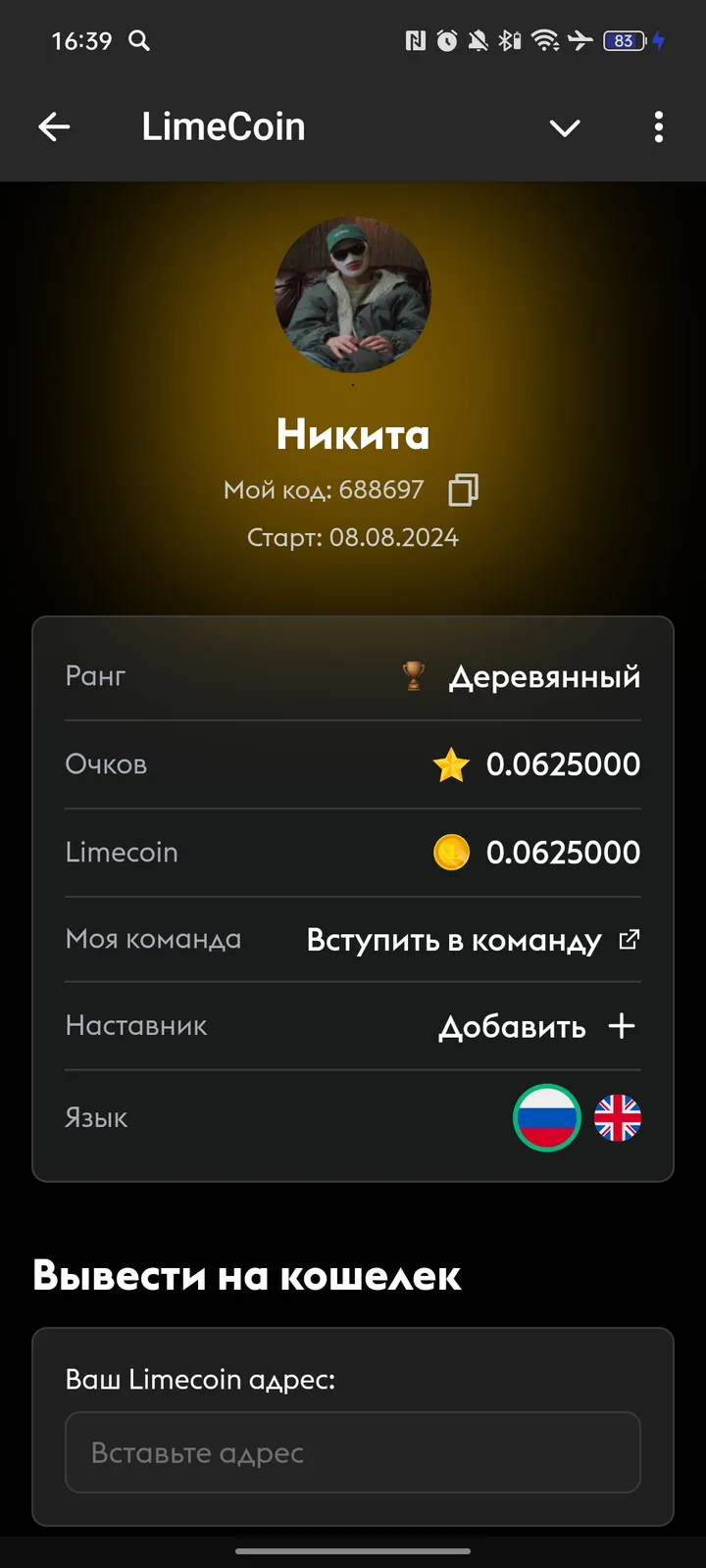Image resolution: width=706 pixels, height=1568 pixels.
Task: Tap the Вставьте адрес input field
Action: 353,1453
